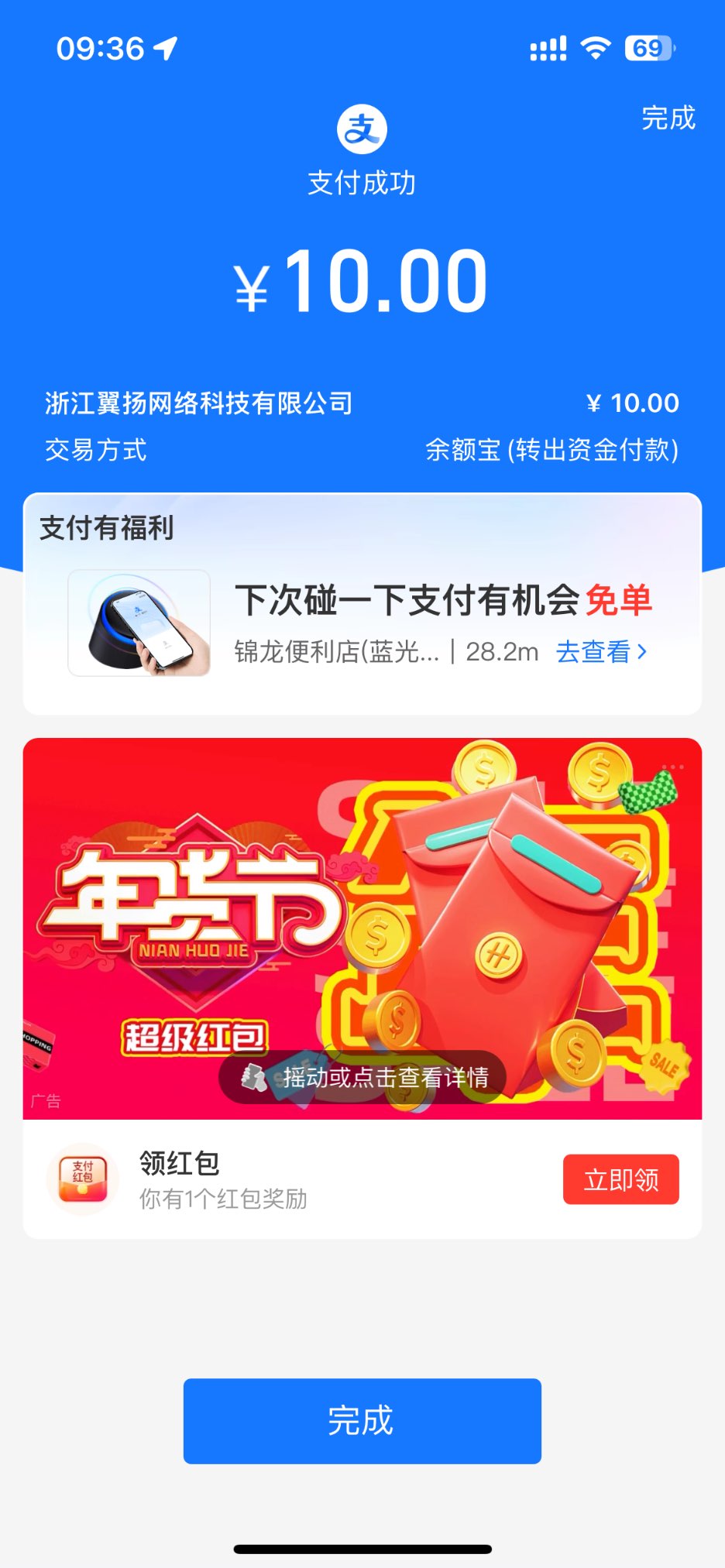Claim the red packet with 立即领
The height and width of the screenshot is (1568, 725).
pos(620,1179)
